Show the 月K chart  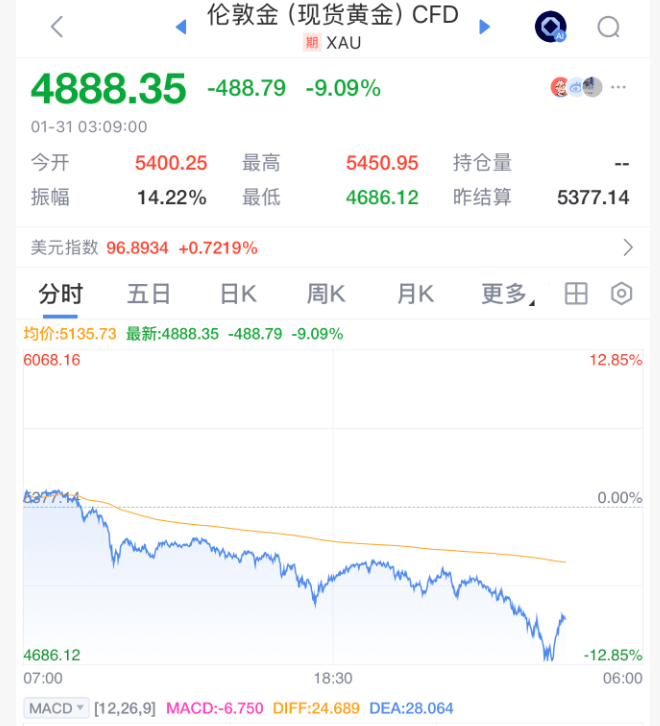point(415,294)
